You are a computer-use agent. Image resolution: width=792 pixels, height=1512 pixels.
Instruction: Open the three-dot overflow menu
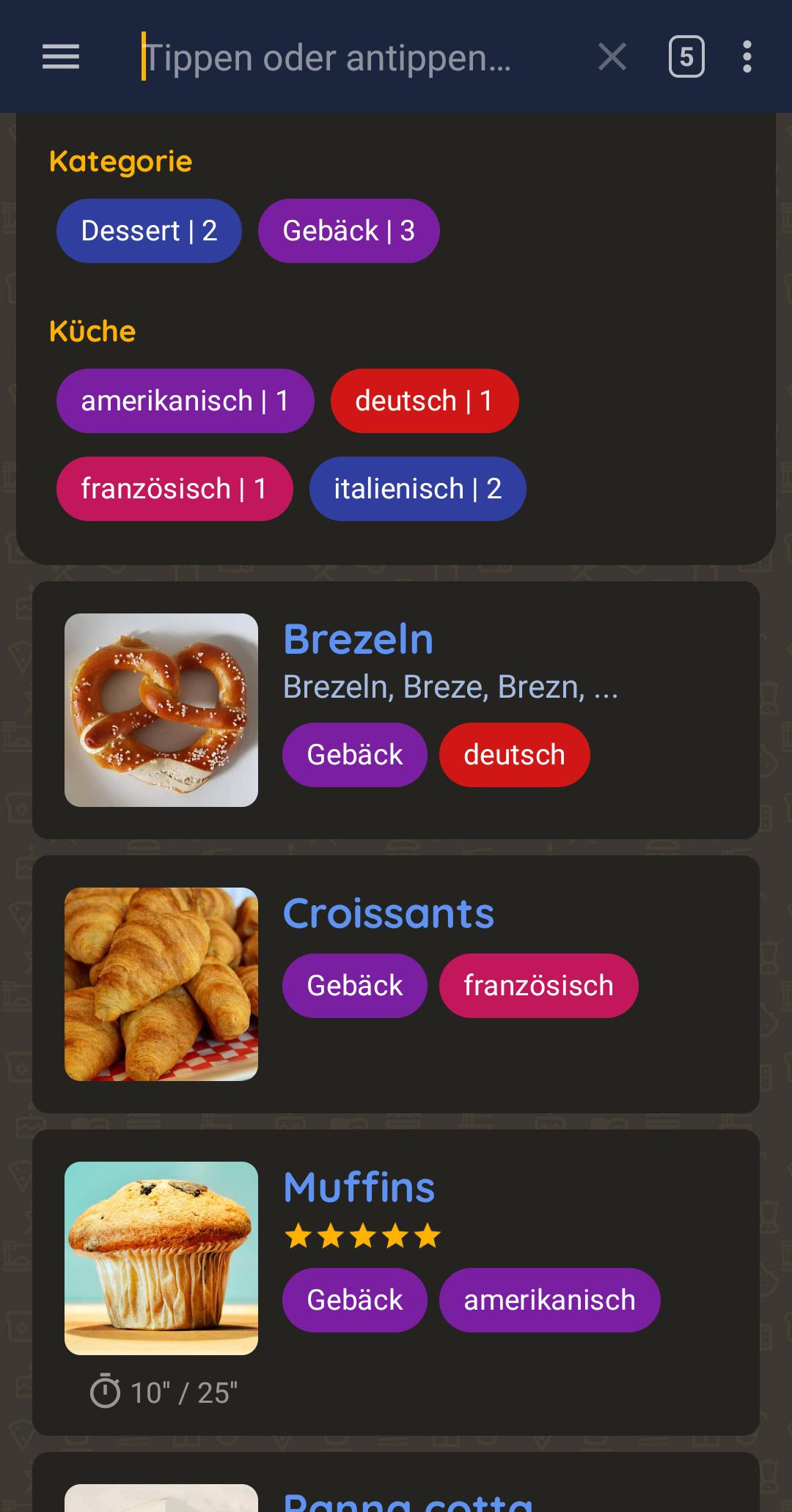pyautogui.click(x=747, y=56)
